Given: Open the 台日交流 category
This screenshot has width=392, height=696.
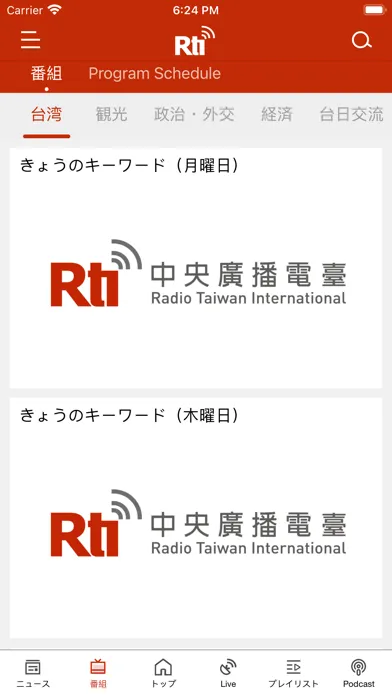Looking at the screenshot, I should pyautogui.click(x=351, y=115).
